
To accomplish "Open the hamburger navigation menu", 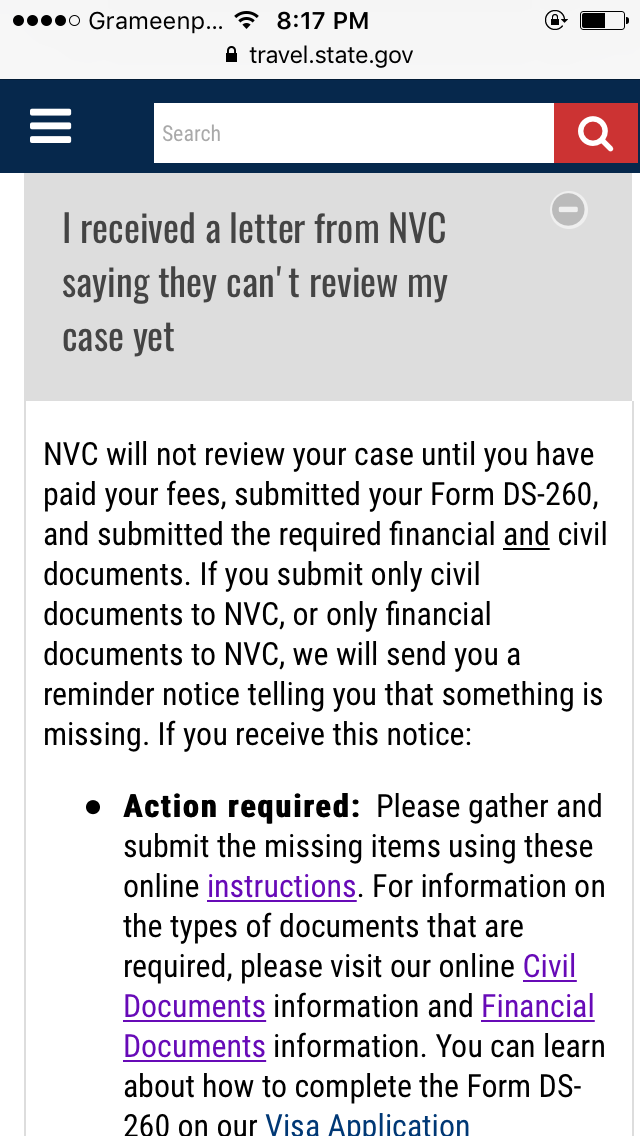I will 50,128.
